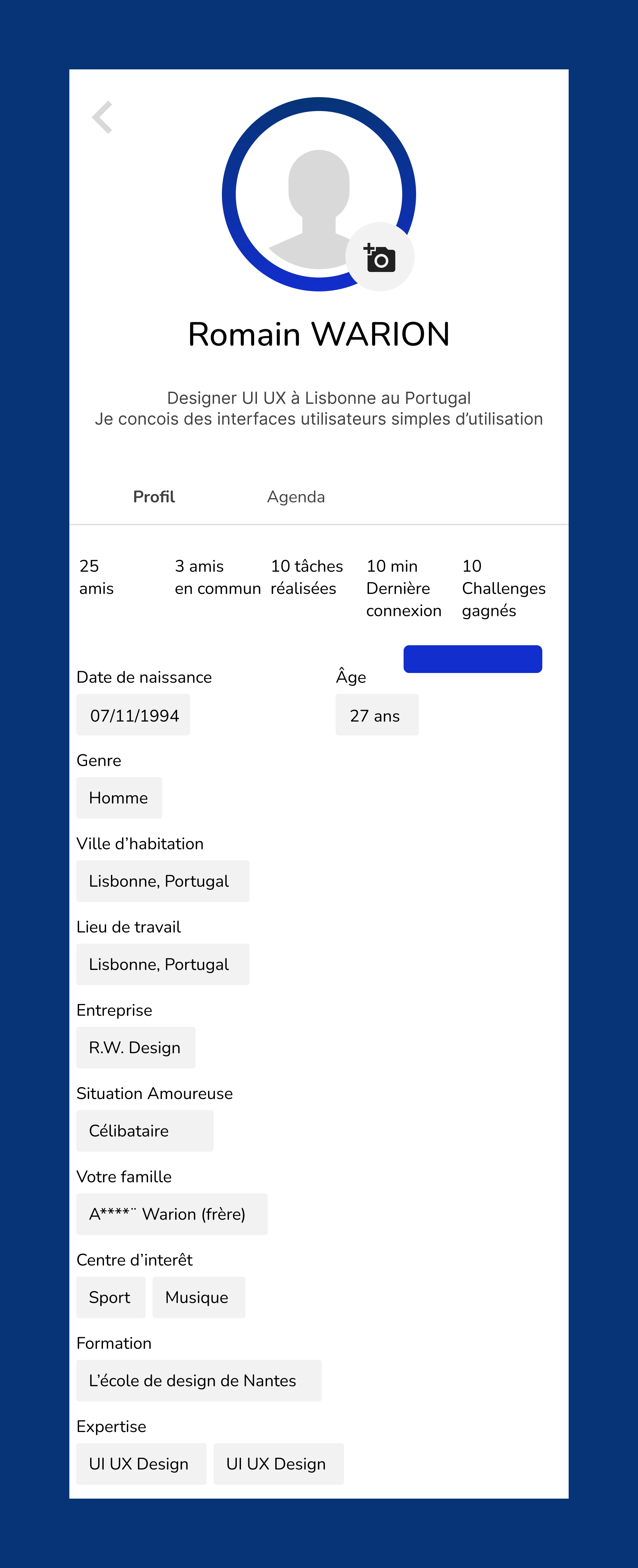Edit the formation L'école de design de Nantes
The image size is (638, 1568).
pos(199,1381)
